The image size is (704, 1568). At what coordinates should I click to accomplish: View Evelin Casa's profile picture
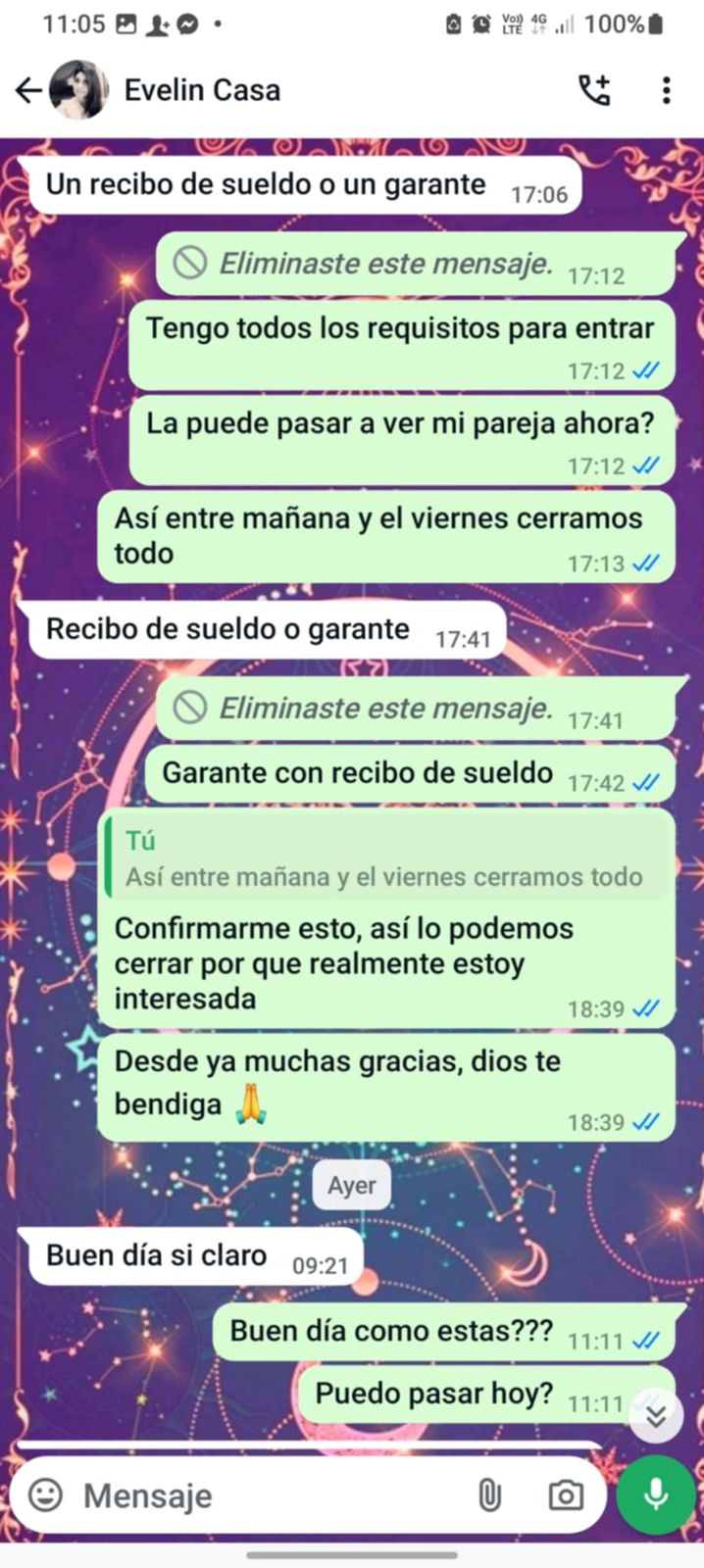(78, 90)
